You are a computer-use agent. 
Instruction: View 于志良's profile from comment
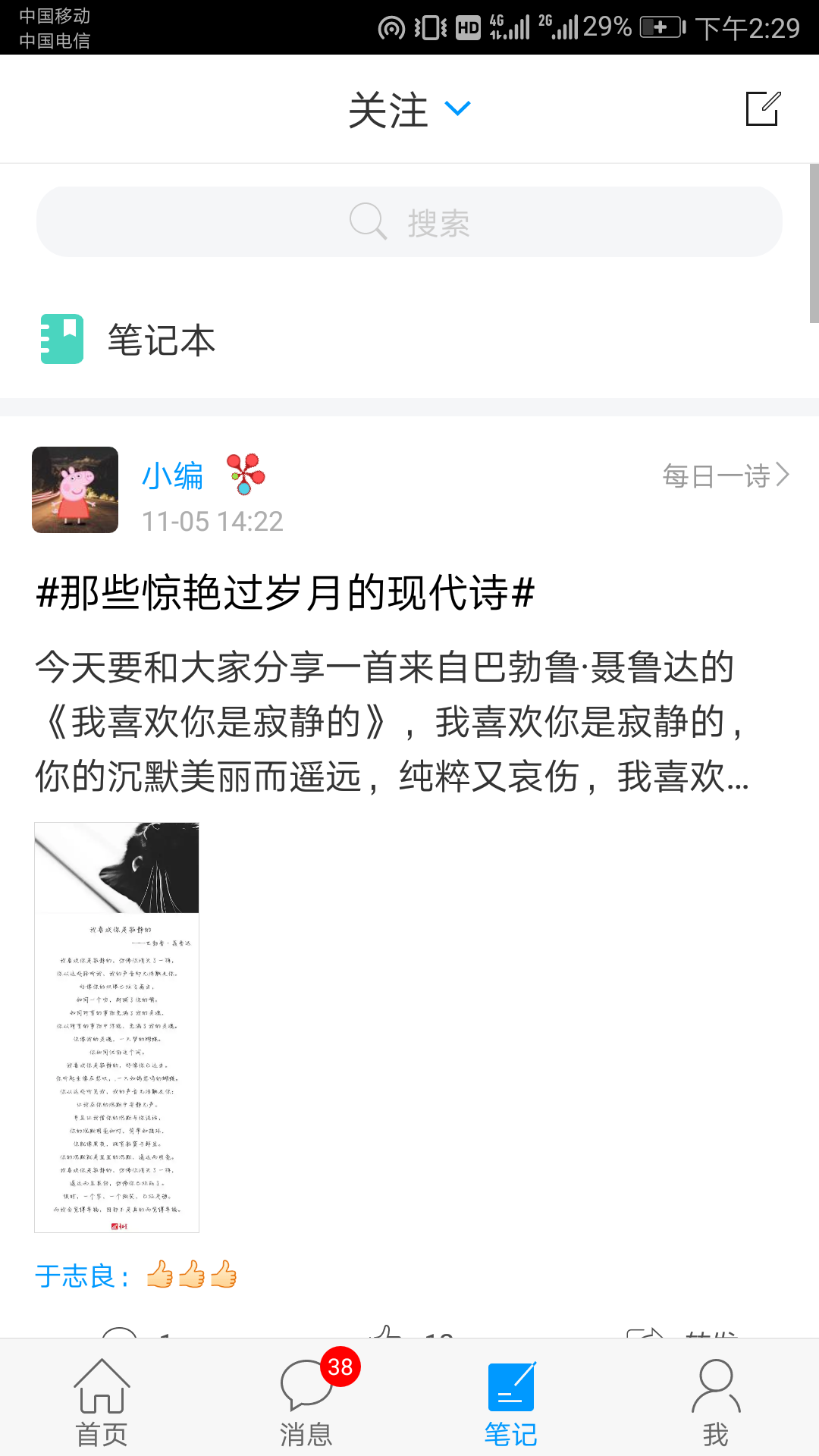tap(74, 1276)
